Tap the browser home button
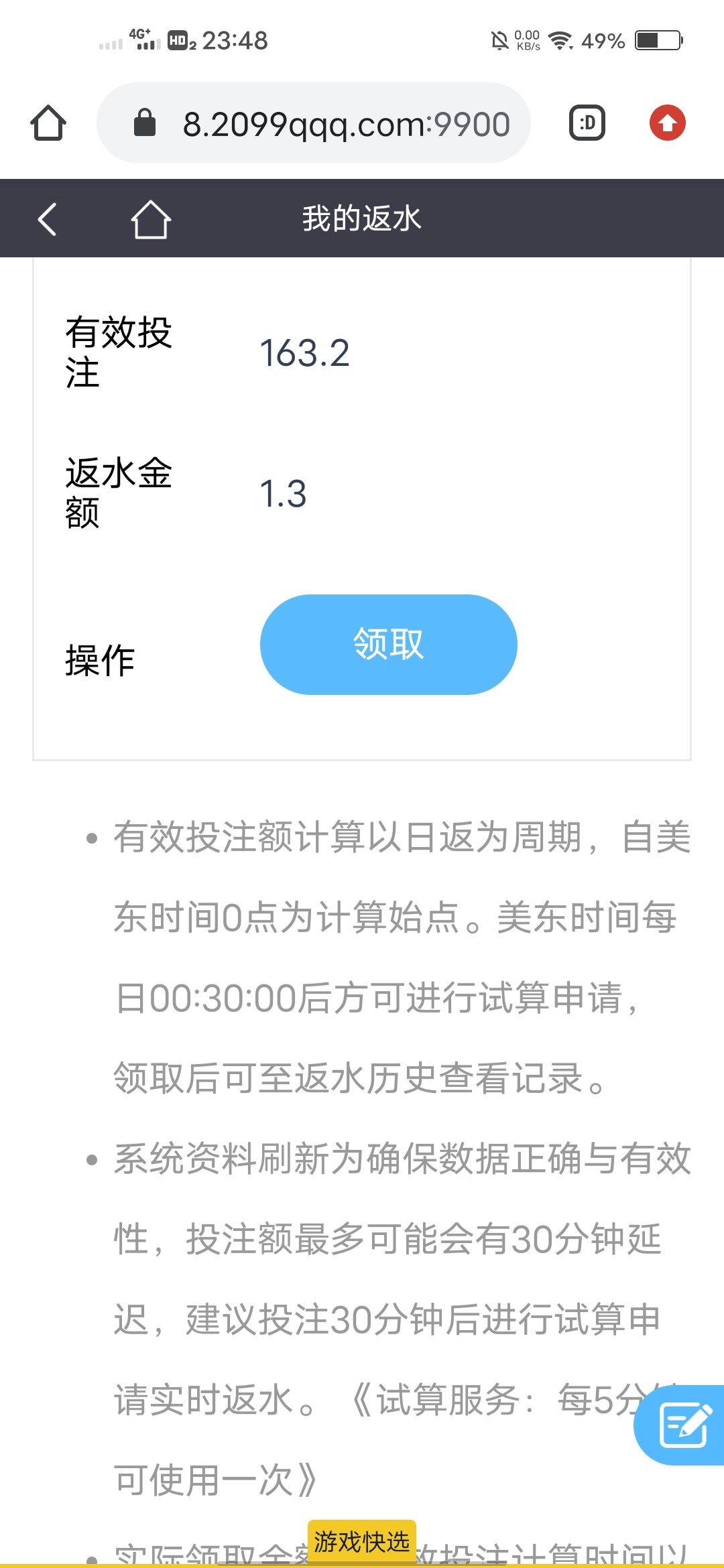Screen dimensions: 724x1568 (x=48, y=123)
